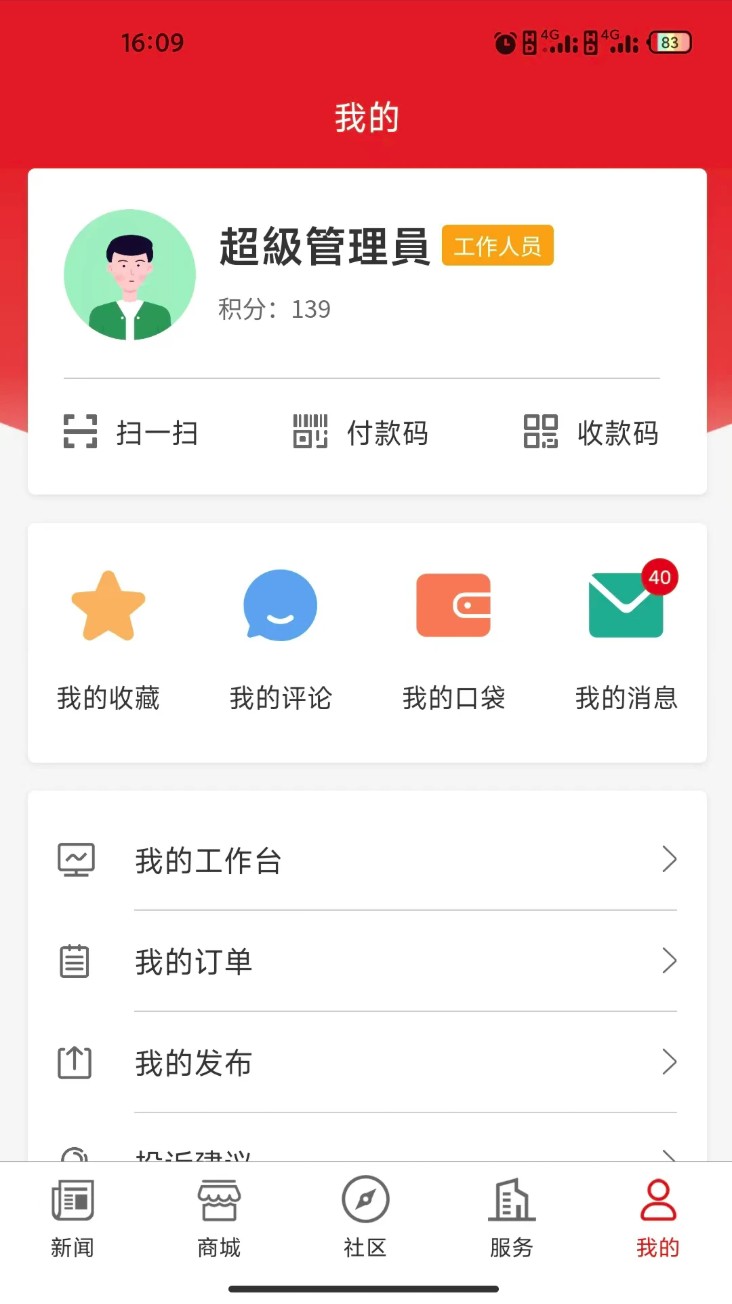Open 我的口袋 wallet icon
The width and height of the screenshot is (732, 1304).
tap(453, 630)
